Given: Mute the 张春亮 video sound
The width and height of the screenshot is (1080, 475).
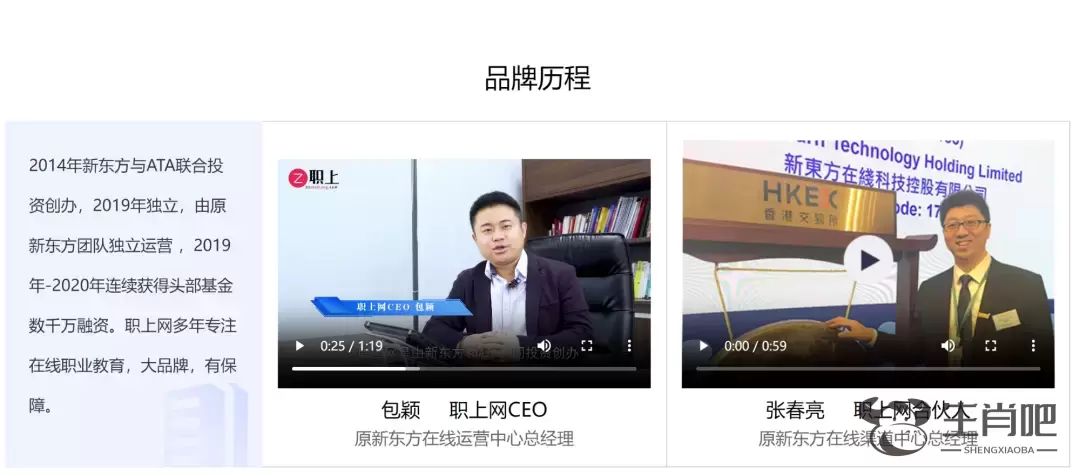Looking at the screenshot, I should click(x=948, y=346).
